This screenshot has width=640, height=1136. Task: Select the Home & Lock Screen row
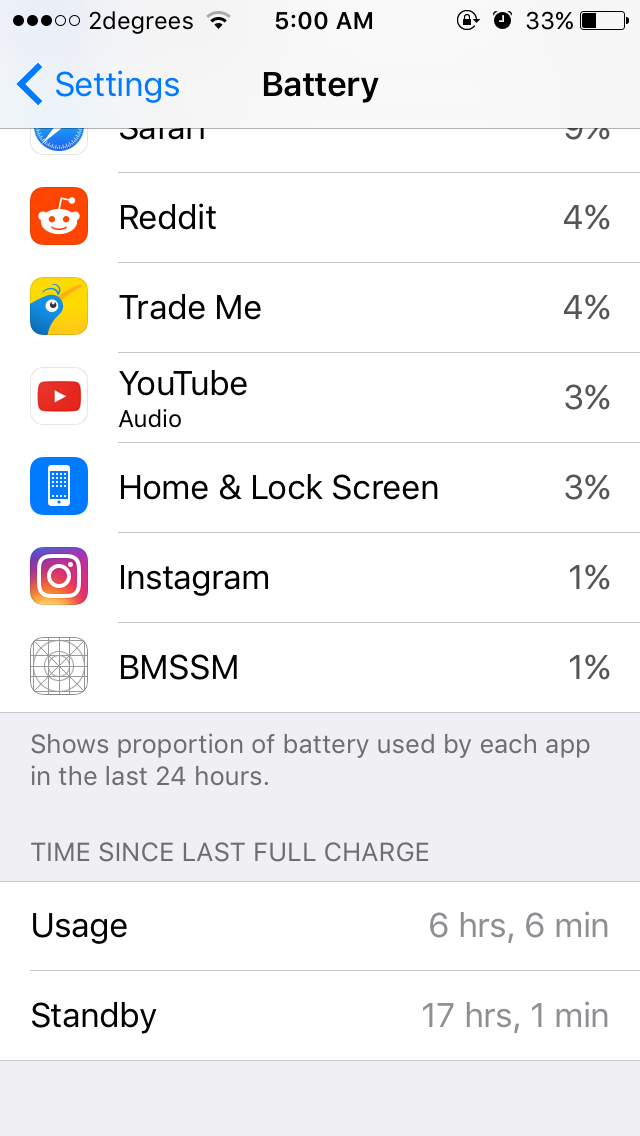(320, 487)
